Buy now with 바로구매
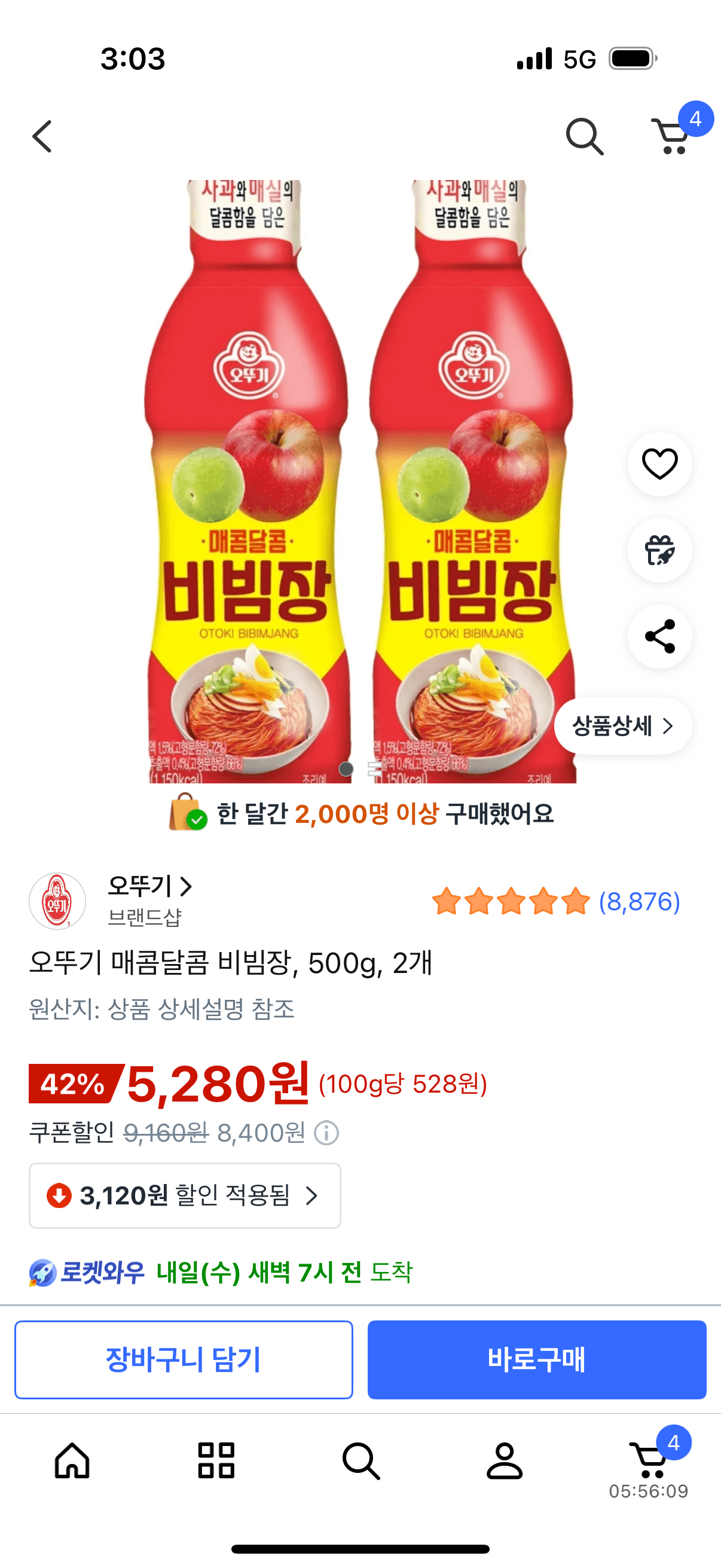 point(537,1359)
